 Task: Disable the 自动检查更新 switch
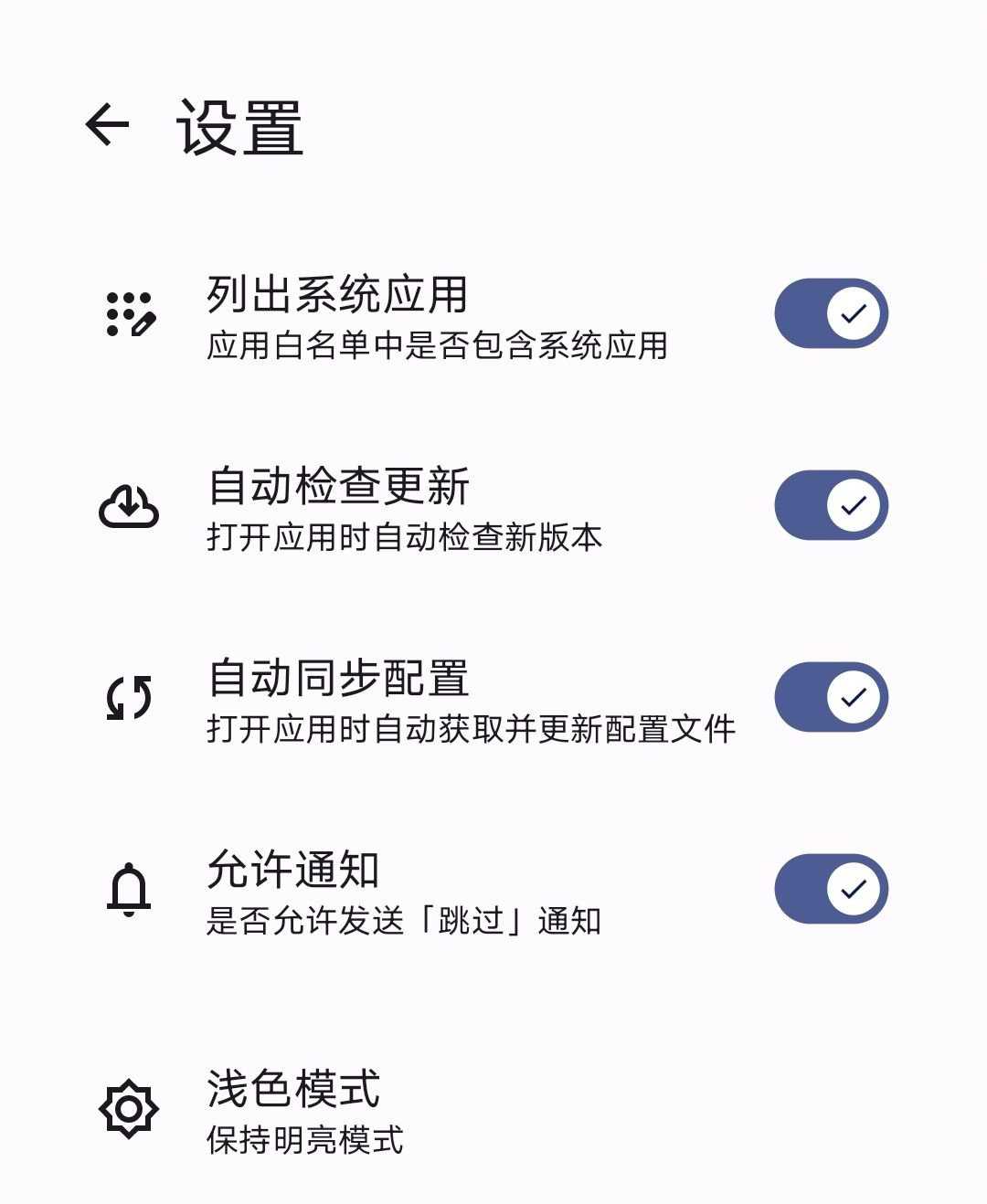831,505
